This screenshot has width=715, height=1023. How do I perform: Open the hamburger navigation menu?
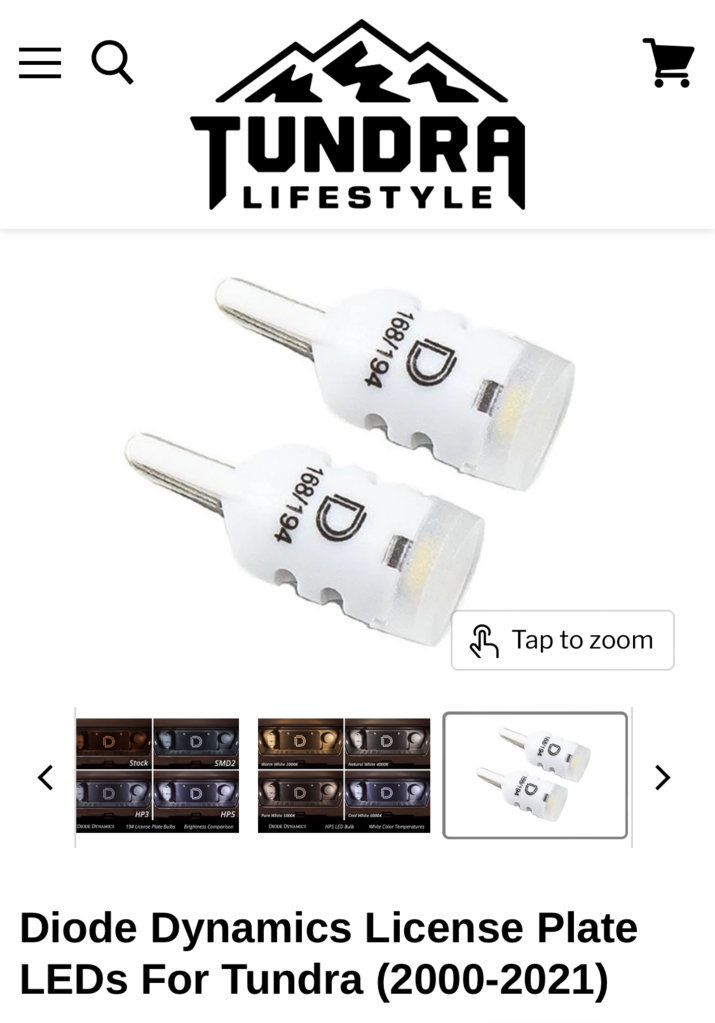[40, 63]
